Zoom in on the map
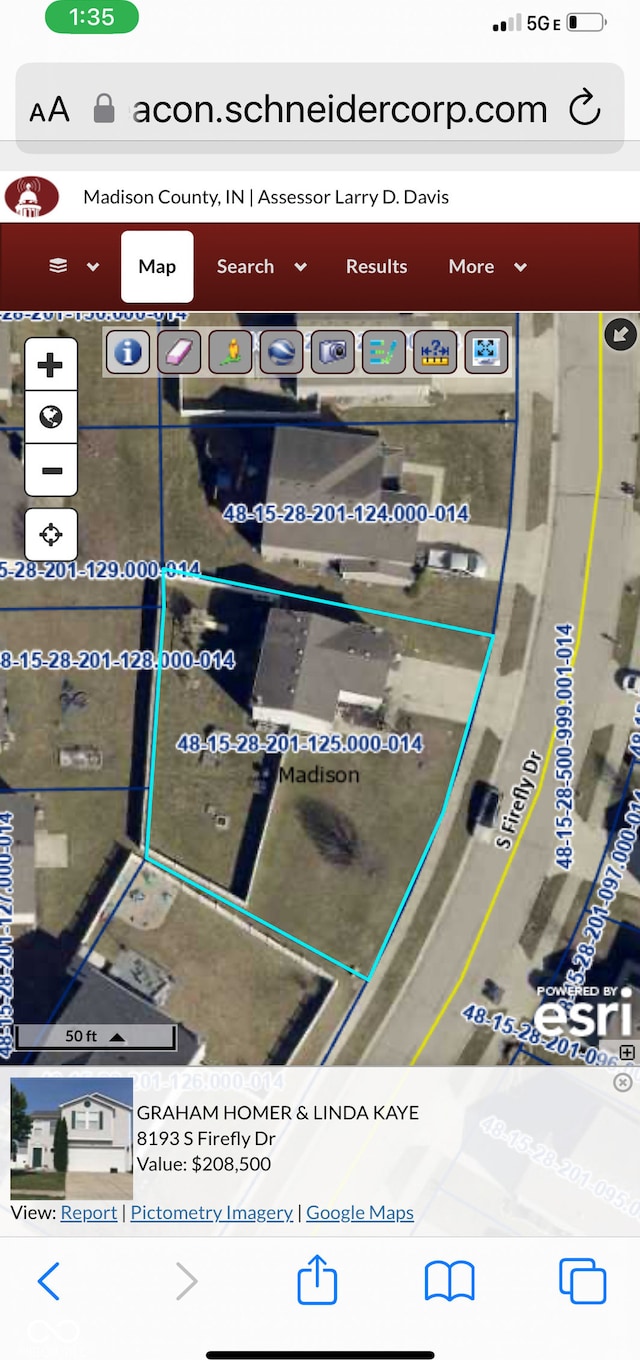This screenshot has width=640, height=1360. 51,365
